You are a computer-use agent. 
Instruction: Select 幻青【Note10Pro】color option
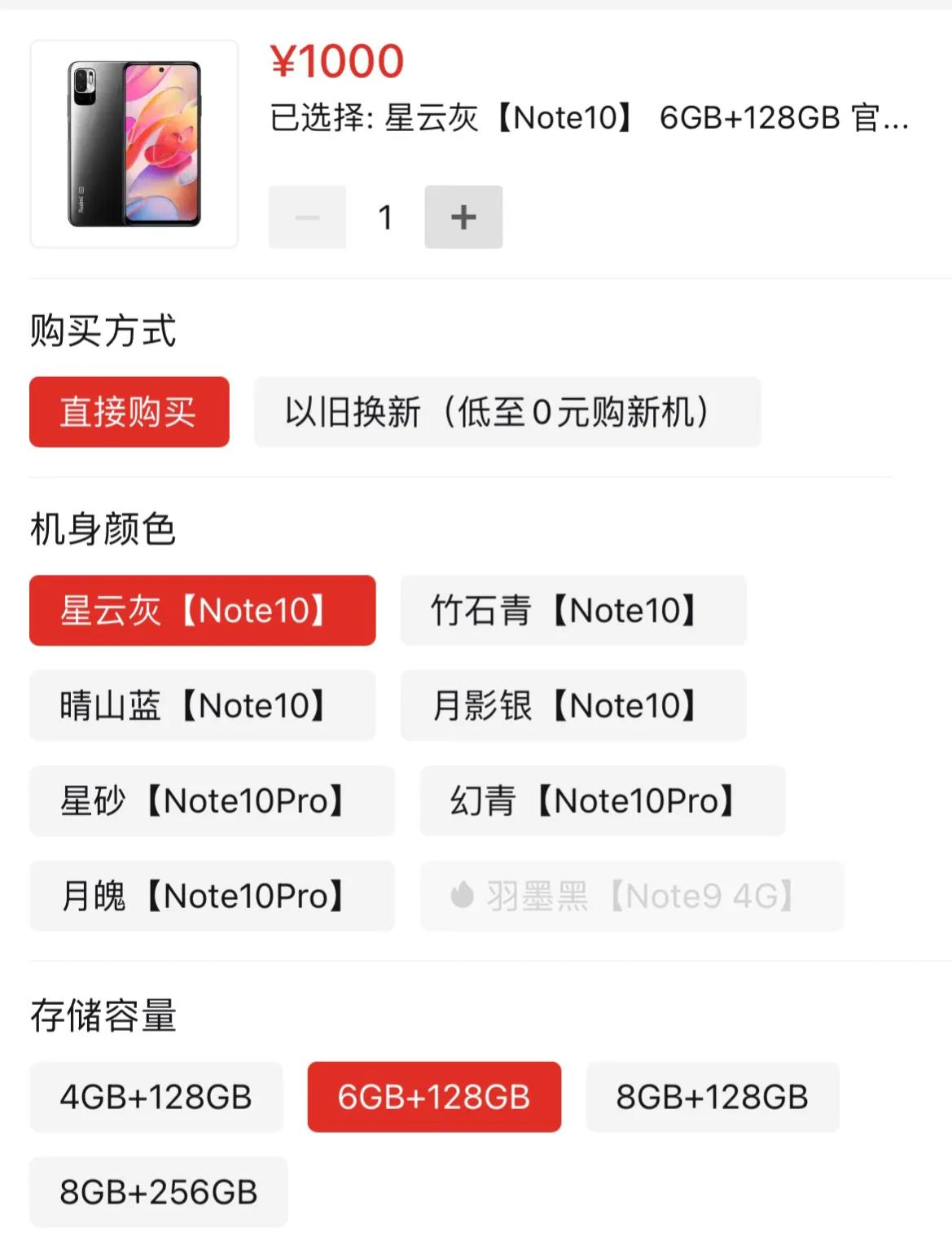pos(602,801)
